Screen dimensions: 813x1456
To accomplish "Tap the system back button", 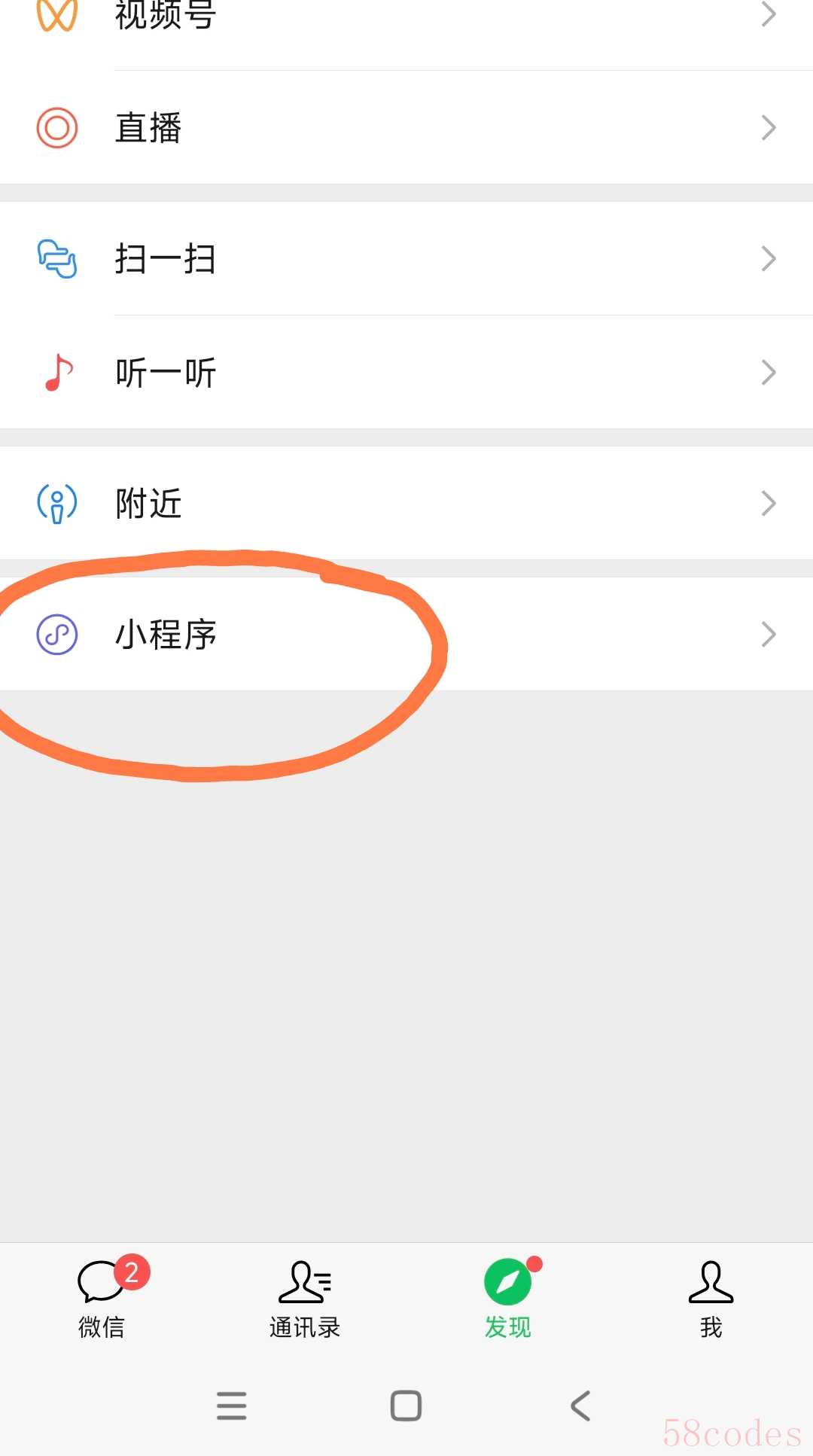I will [580, 1406].
